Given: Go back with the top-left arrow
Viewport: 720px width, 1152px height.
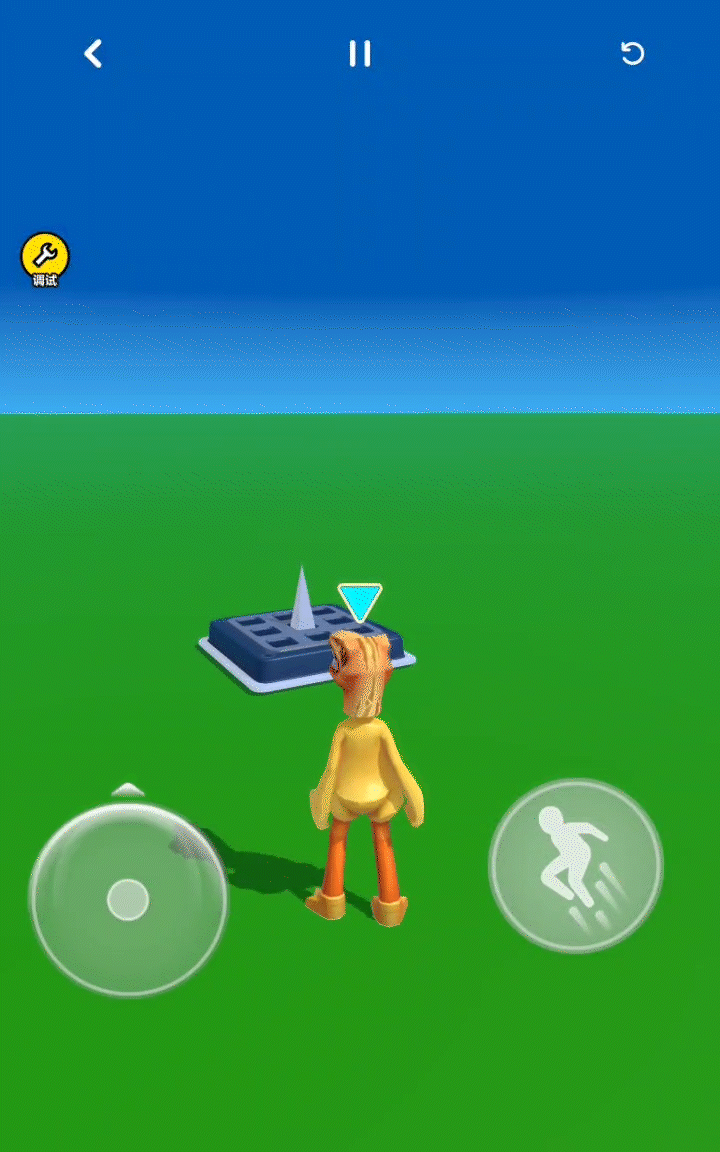Looking at the screenshot, I should tap(93, 54).
